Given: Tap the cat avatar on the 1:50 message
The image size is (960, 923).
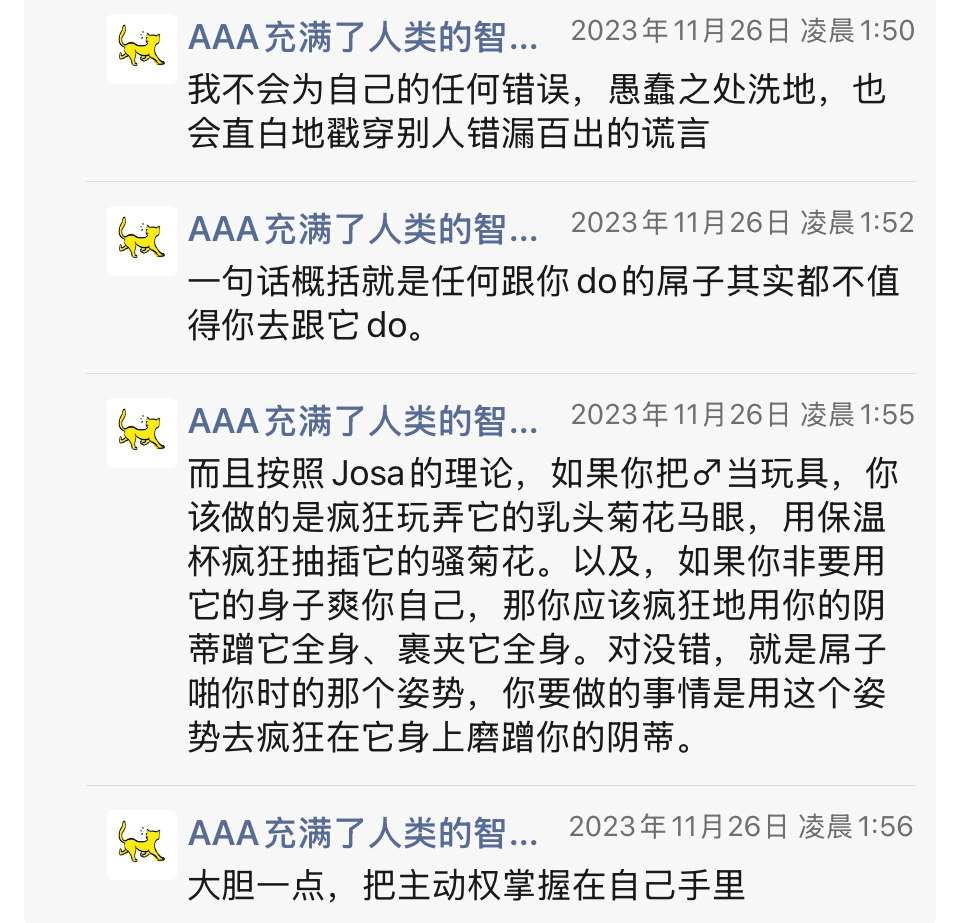Looking at the screenshot, I should click(x=141, y=48).
